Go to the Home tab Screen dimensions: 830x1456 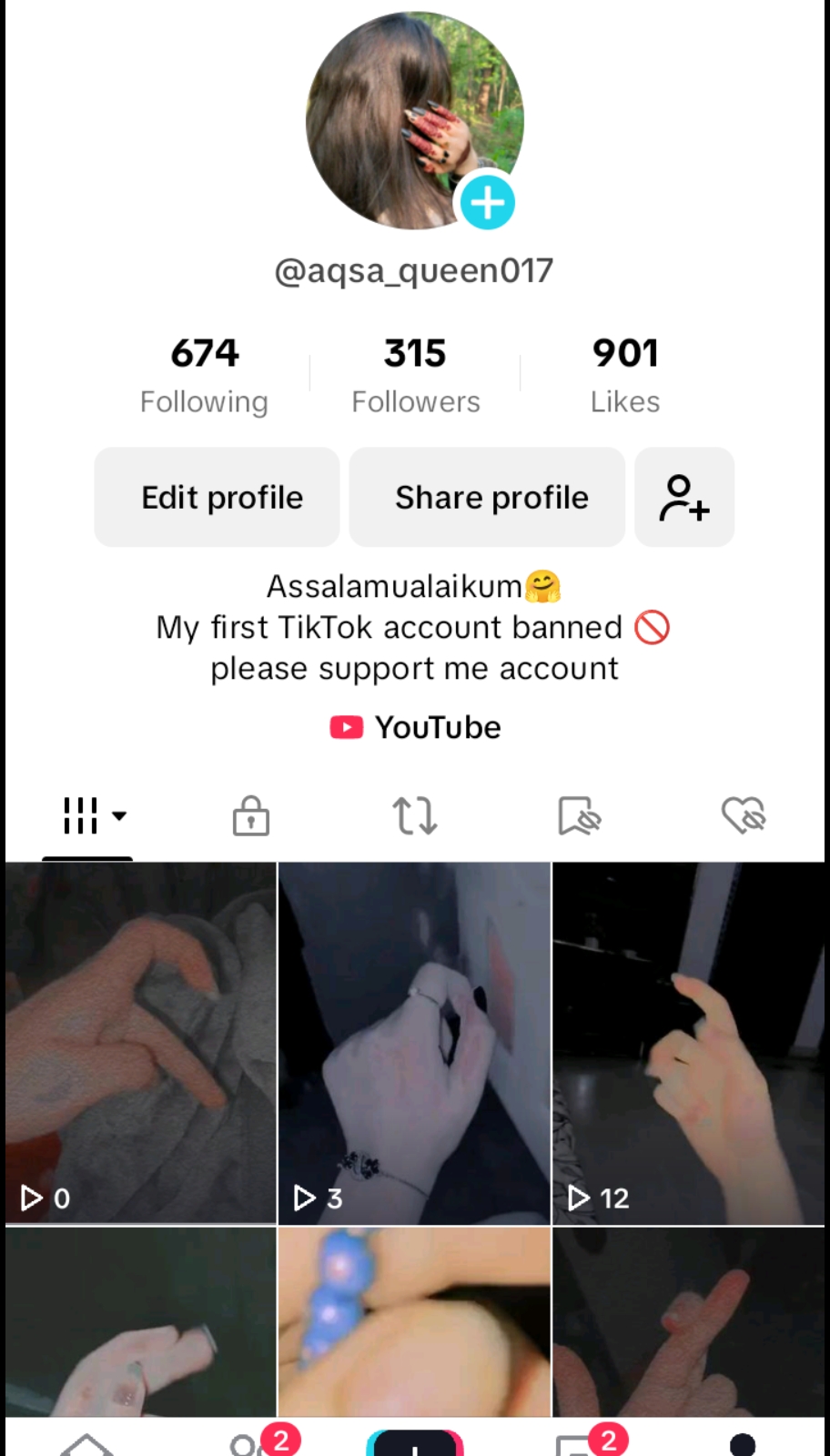point(86,1445)
